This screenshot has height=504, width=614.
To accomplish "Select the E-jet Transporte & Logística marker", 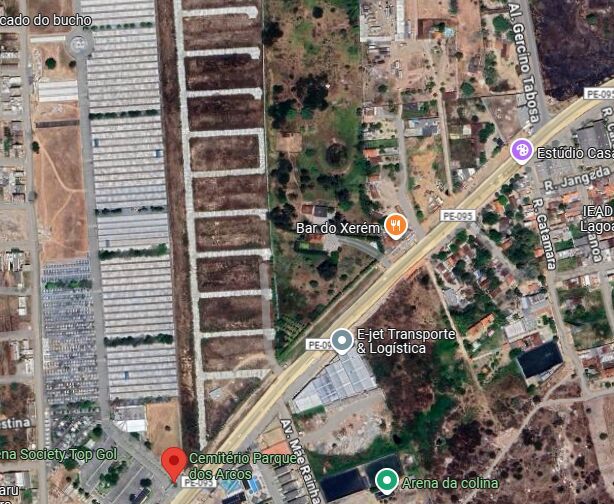I will [x=342, y=341].
